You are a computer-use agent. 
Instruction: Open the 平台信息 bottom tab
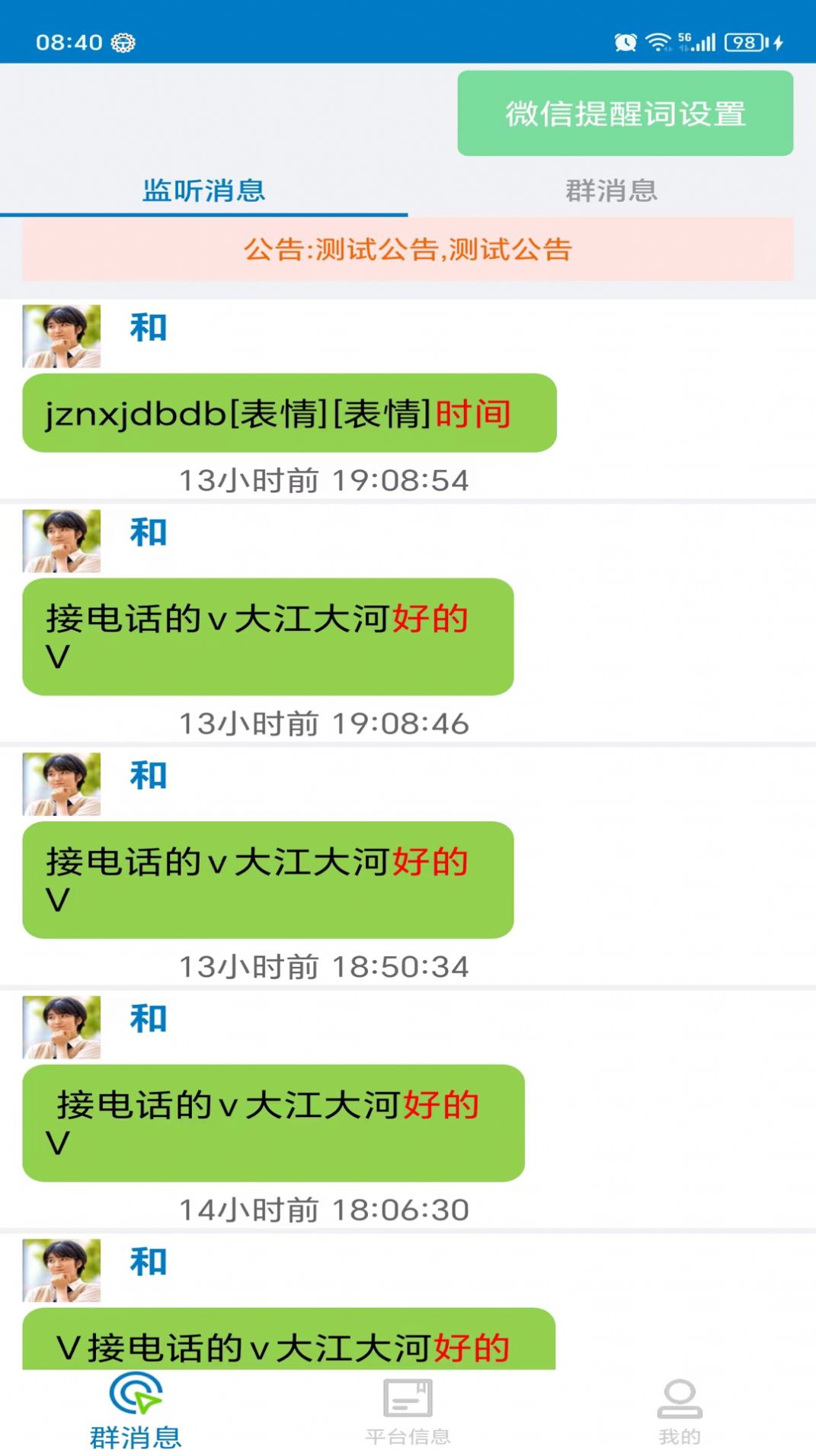408,1412
